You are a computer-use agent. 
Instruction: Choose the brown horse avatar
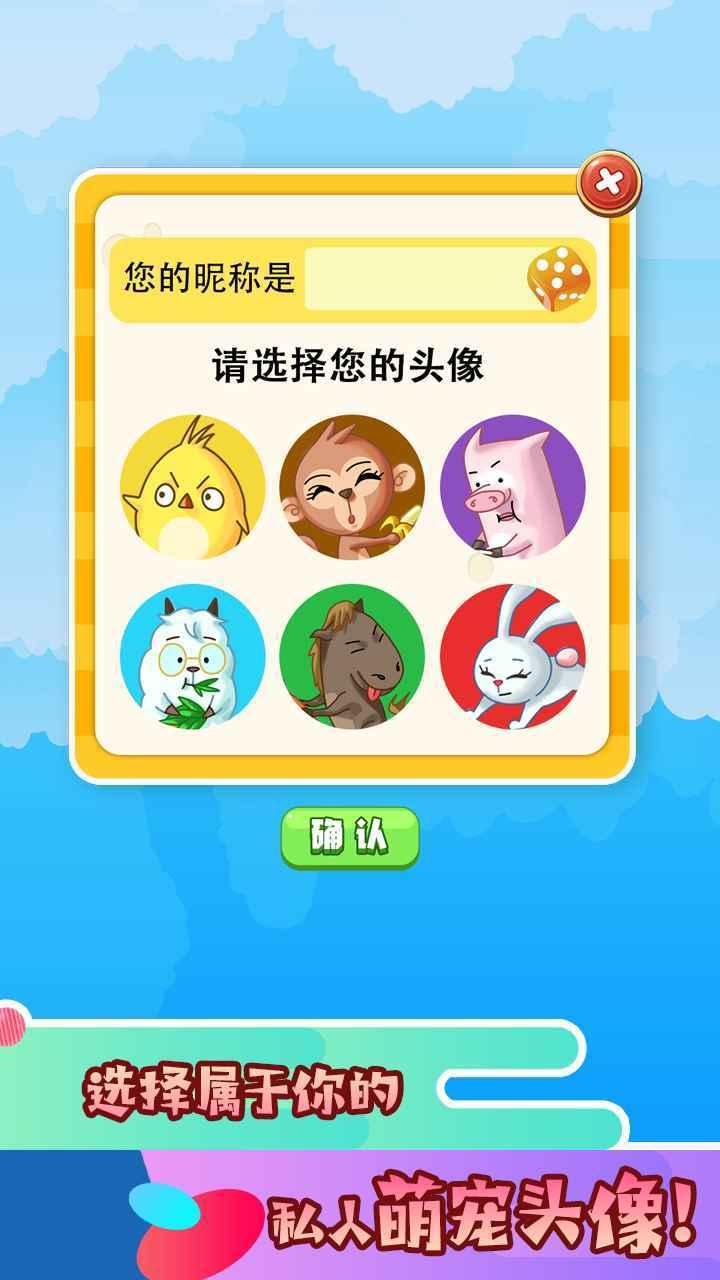(352, 657)
